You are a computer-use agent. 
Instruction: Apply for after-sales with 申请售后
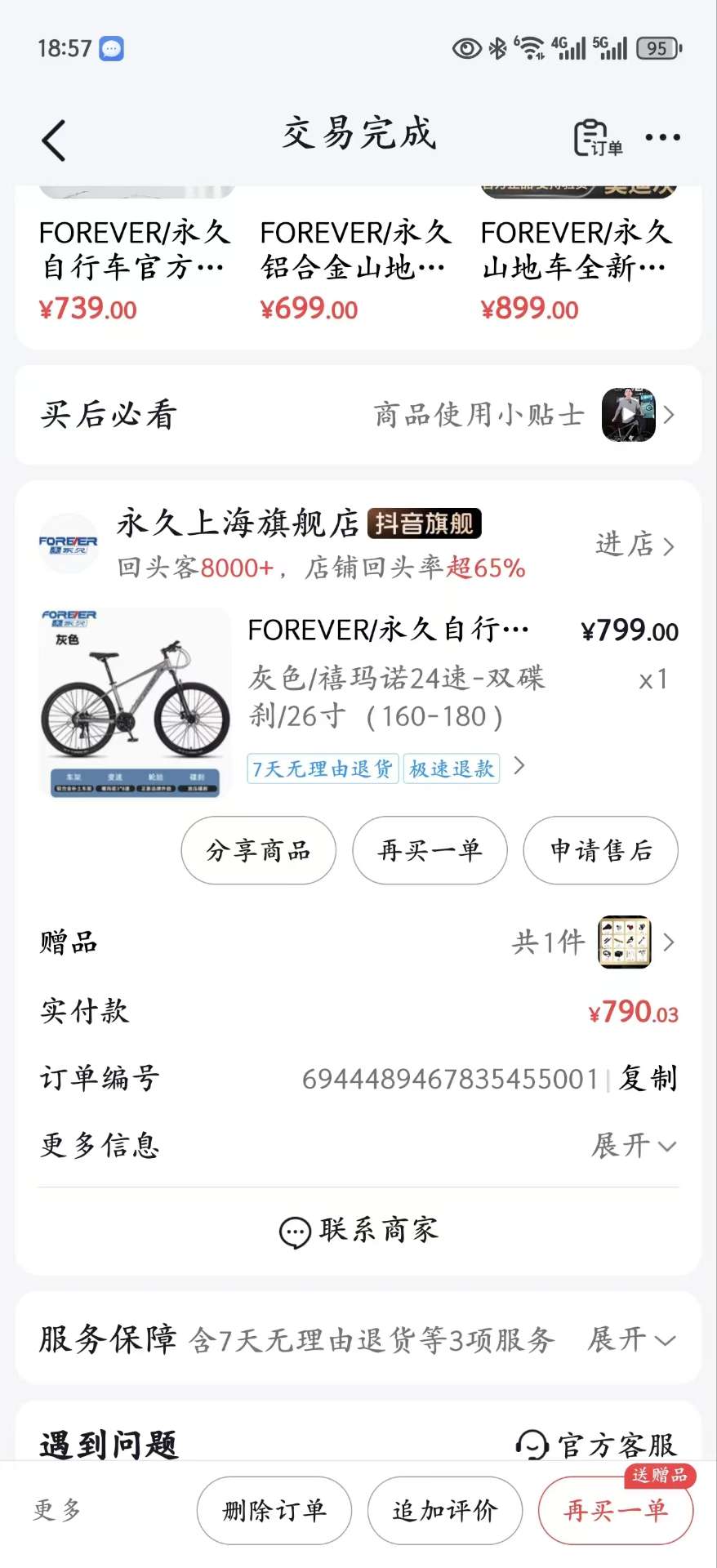600,850
